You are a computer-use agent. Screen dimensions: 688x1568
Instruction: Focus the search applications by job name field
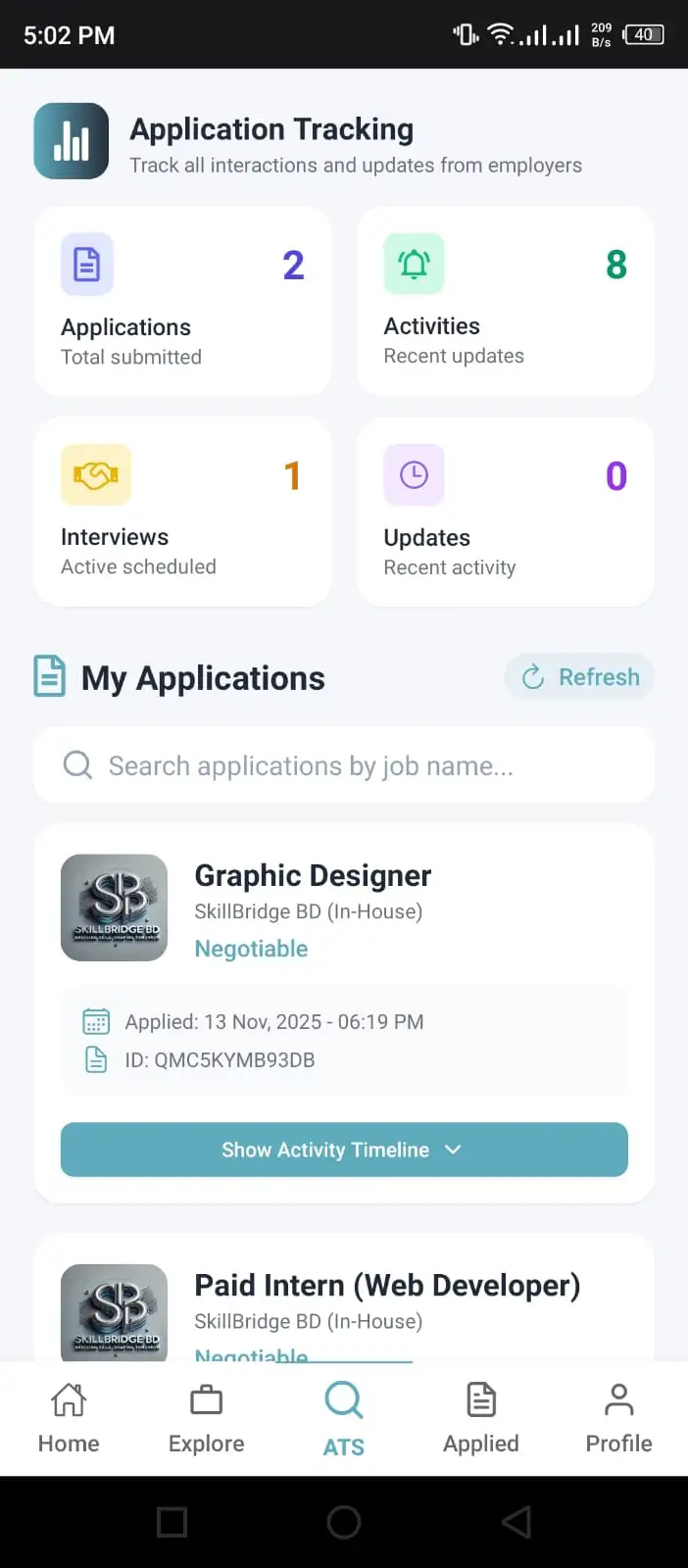tap(343, 765)
